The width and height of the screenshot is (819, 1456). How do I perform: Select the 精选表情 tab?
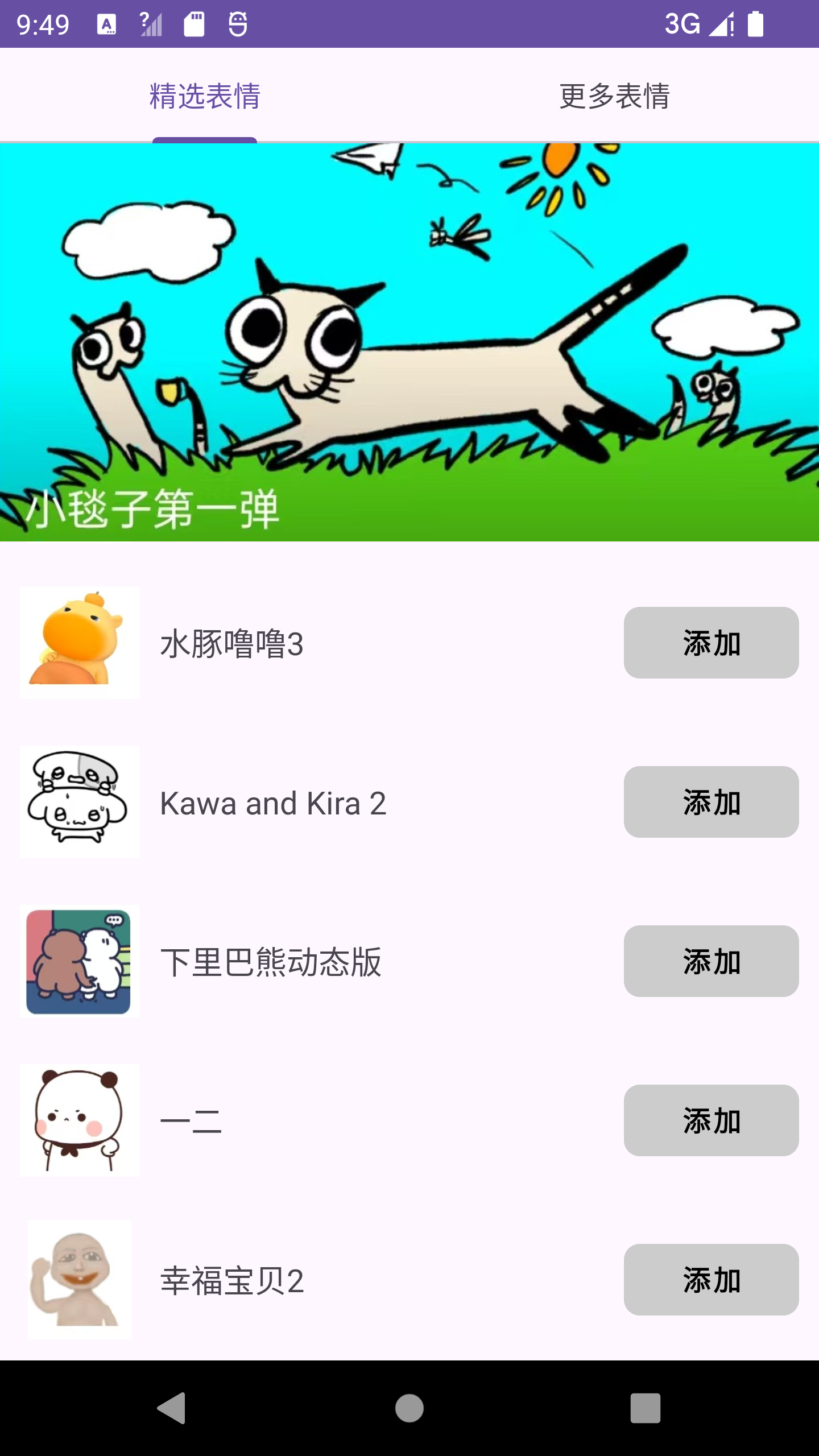coord(205,97)
